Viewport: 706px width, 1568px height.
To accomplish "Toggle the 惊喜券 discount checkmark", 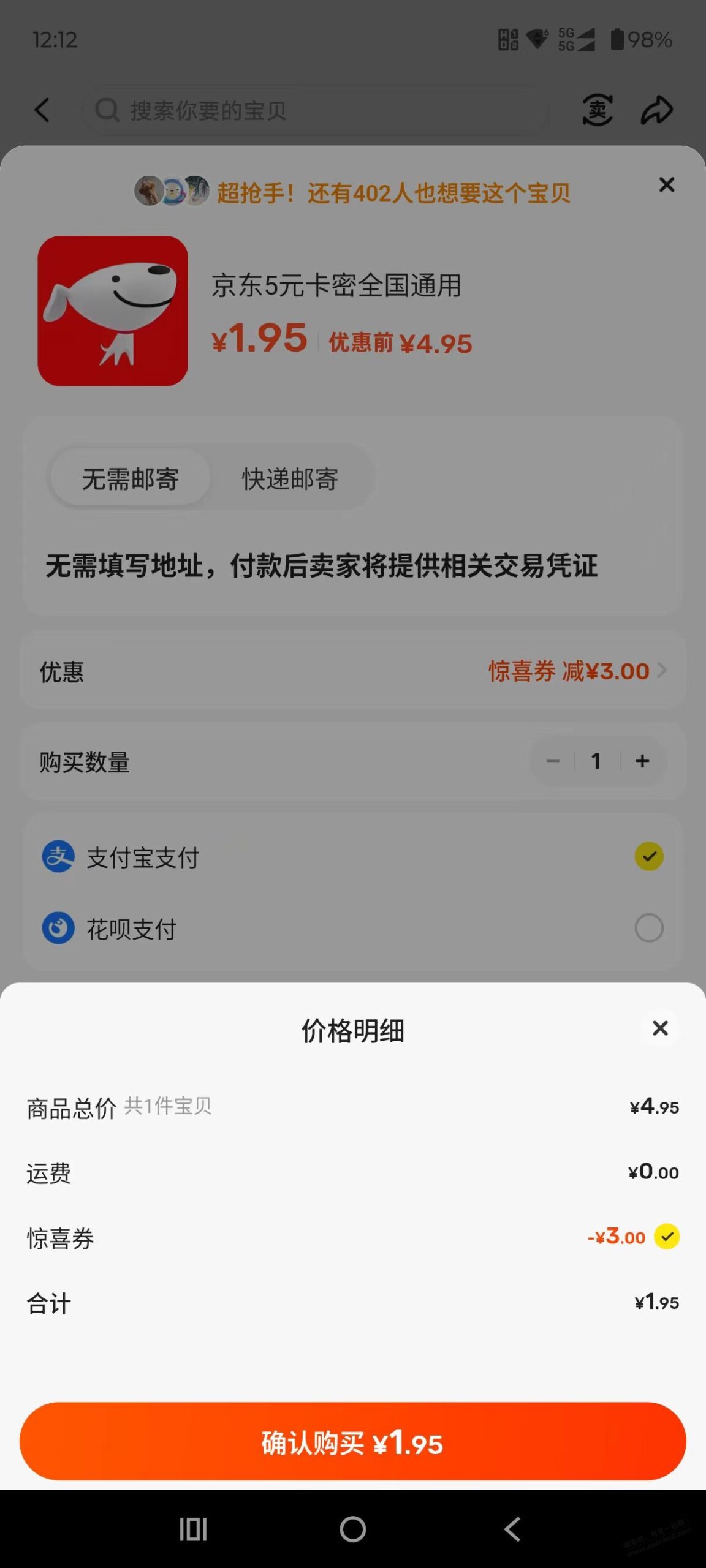I will (x=668, y=1237).
